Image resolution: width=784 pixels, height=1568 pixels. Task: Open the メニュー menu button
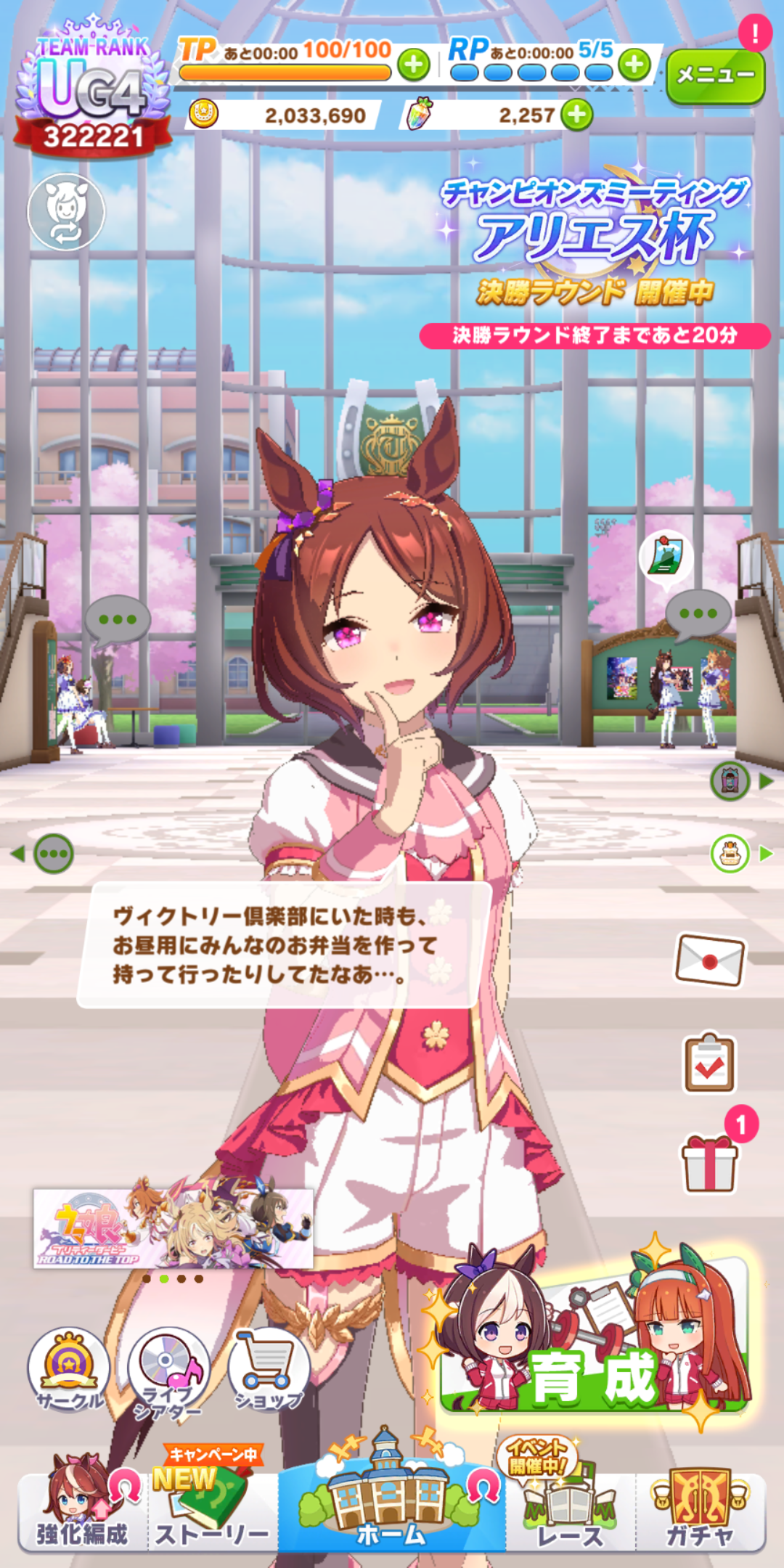click(x=715, y=75)
